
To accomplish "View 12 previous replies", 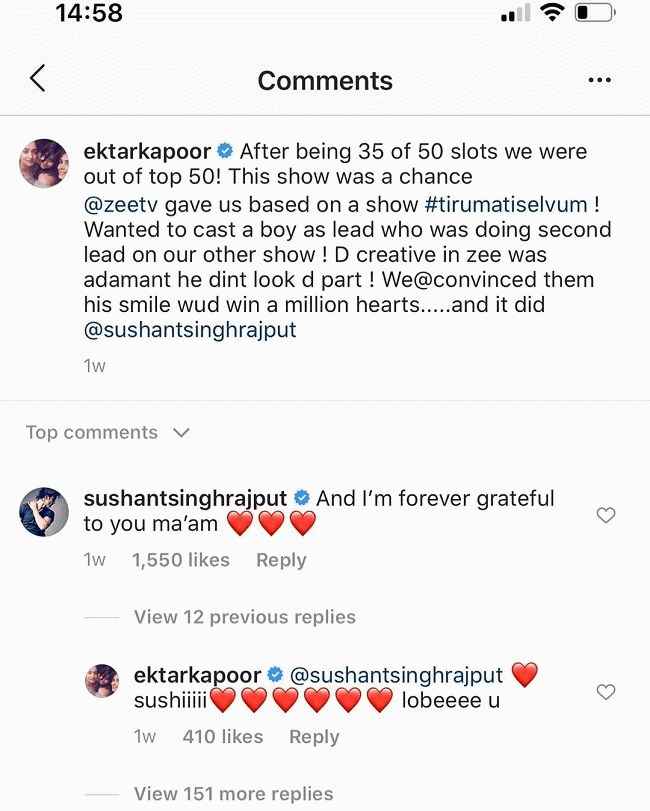I will point(244,617).
